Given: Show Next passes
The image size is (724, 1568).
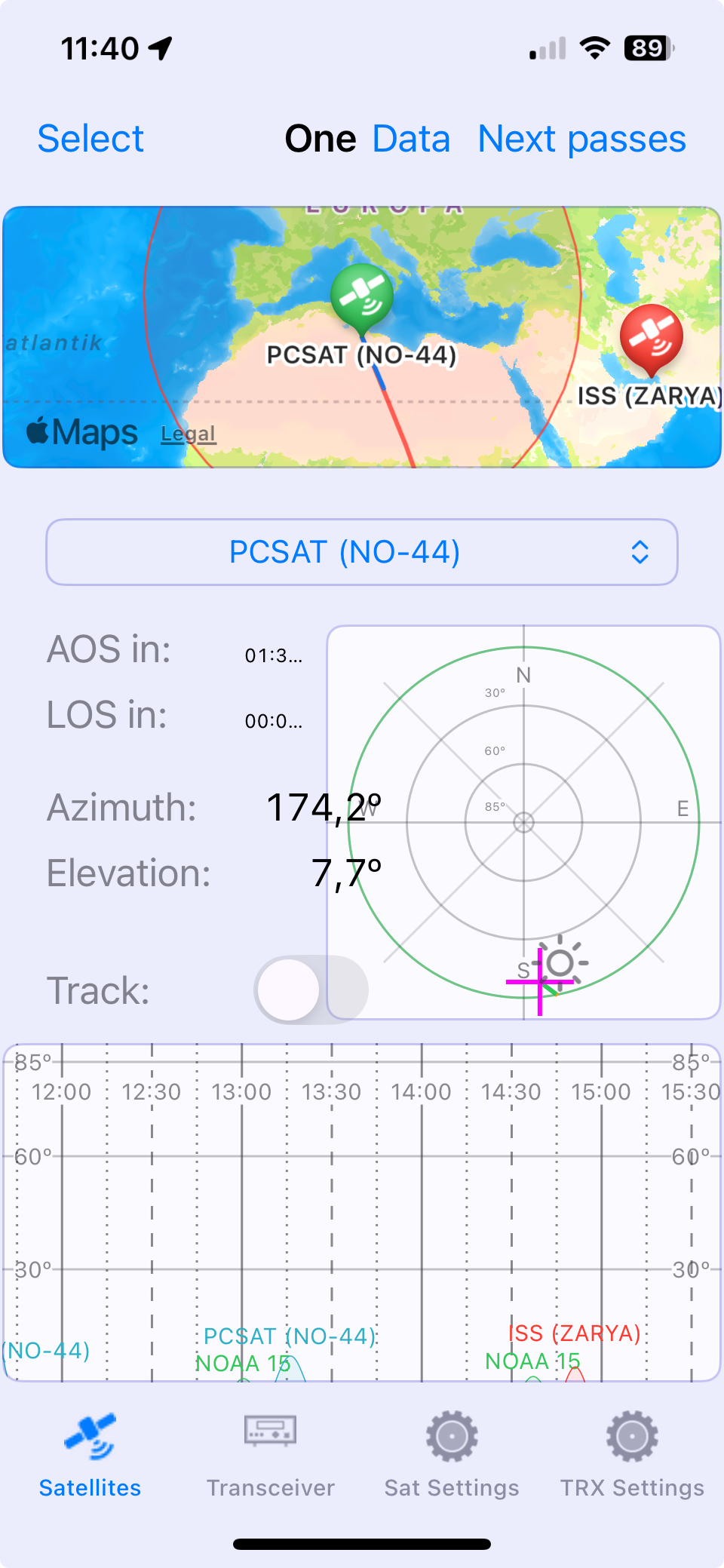Looking at the screenshot, I should [581, 139].
